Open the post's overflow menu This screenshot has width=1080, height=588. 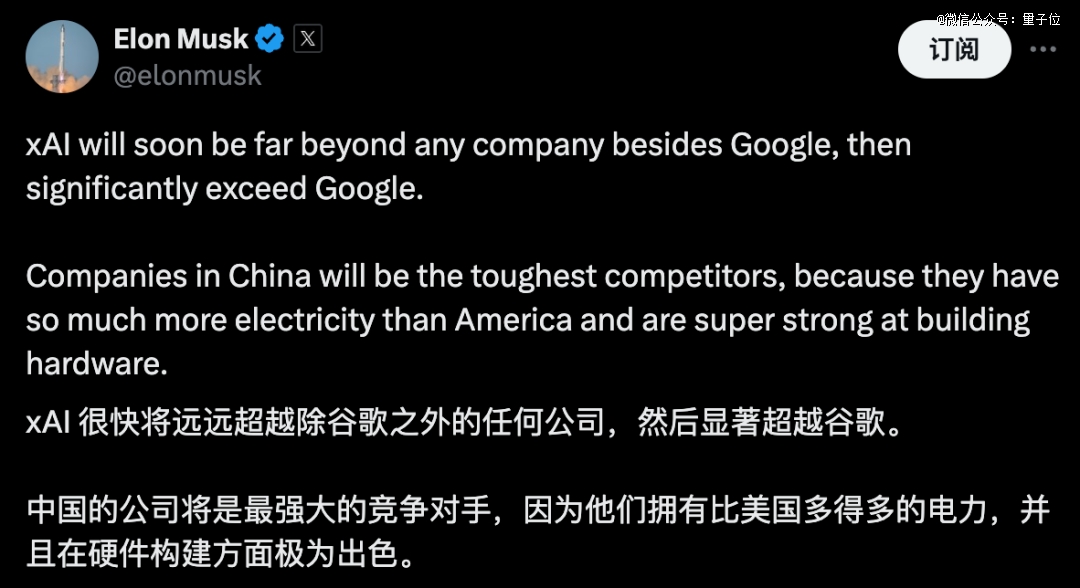click(1043, 50)
